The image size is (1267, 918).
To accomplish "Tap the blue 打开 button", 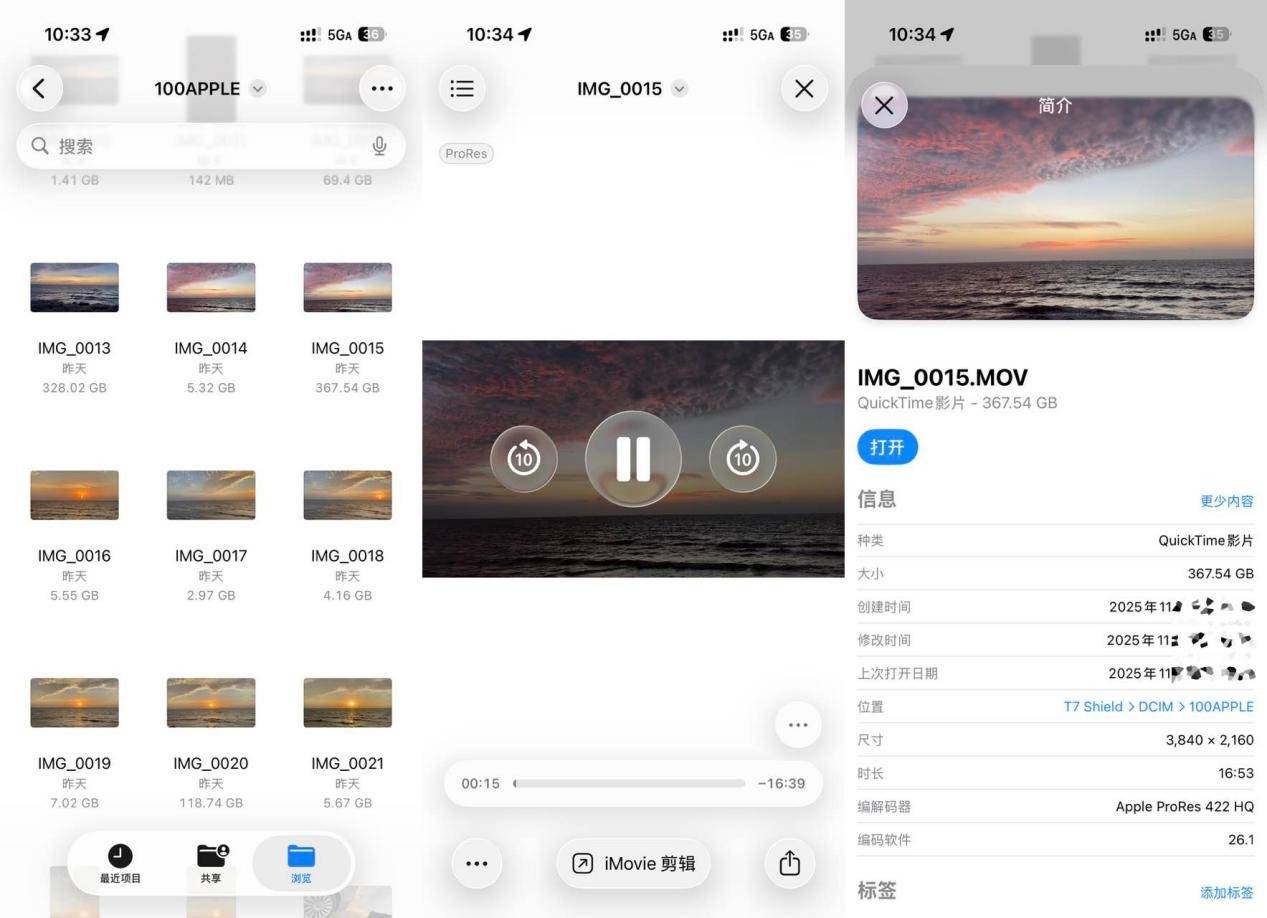I will tap(887, 447).
